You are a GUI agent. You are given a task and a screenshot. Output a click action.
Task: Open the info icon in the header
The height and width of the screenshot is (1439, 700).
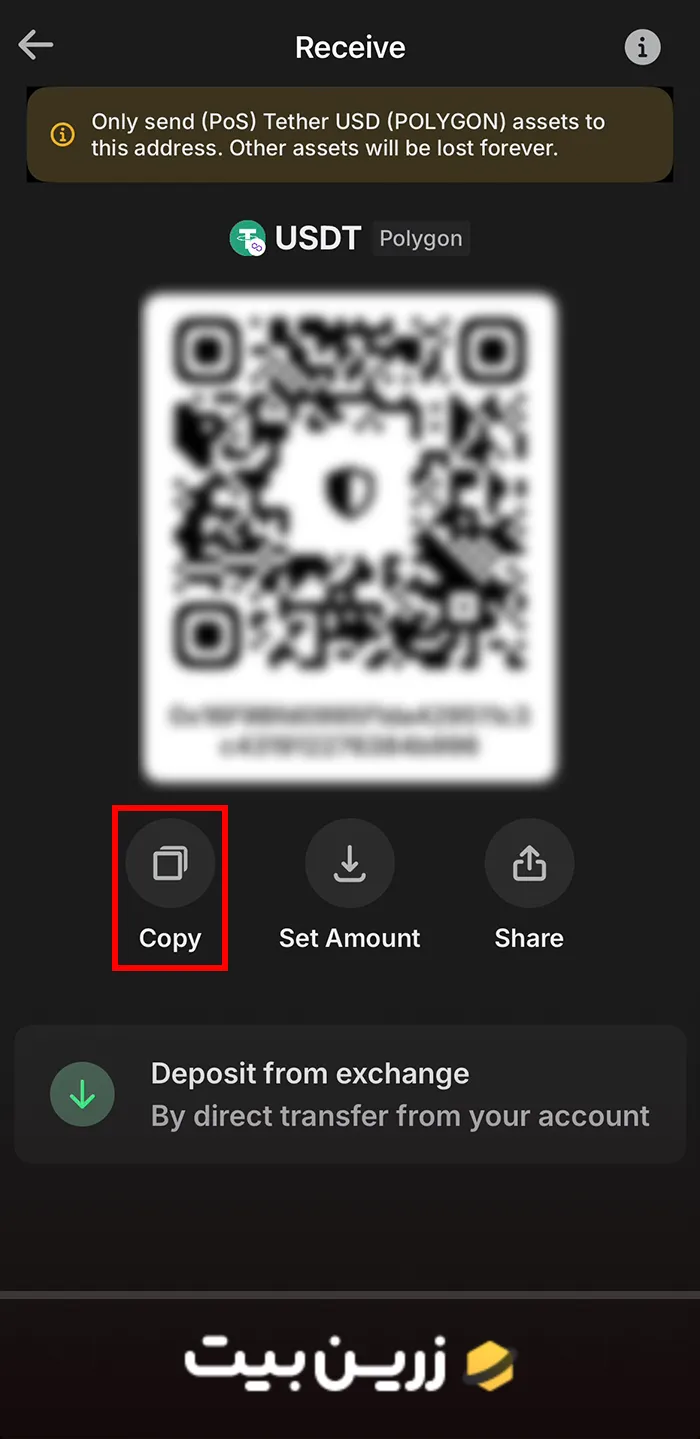(x=642, y=47)
